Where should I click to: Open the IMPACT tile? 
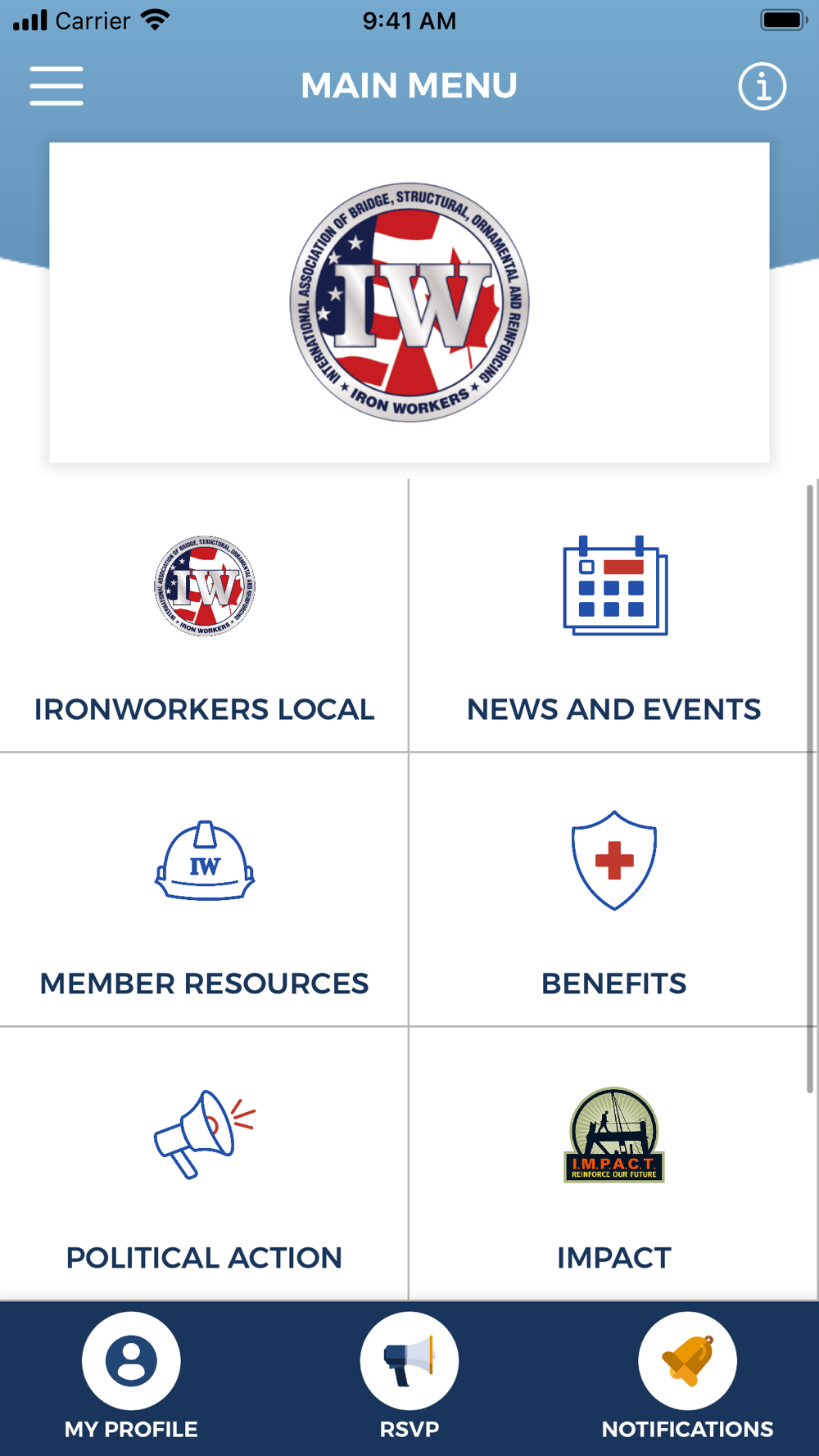613,1164
